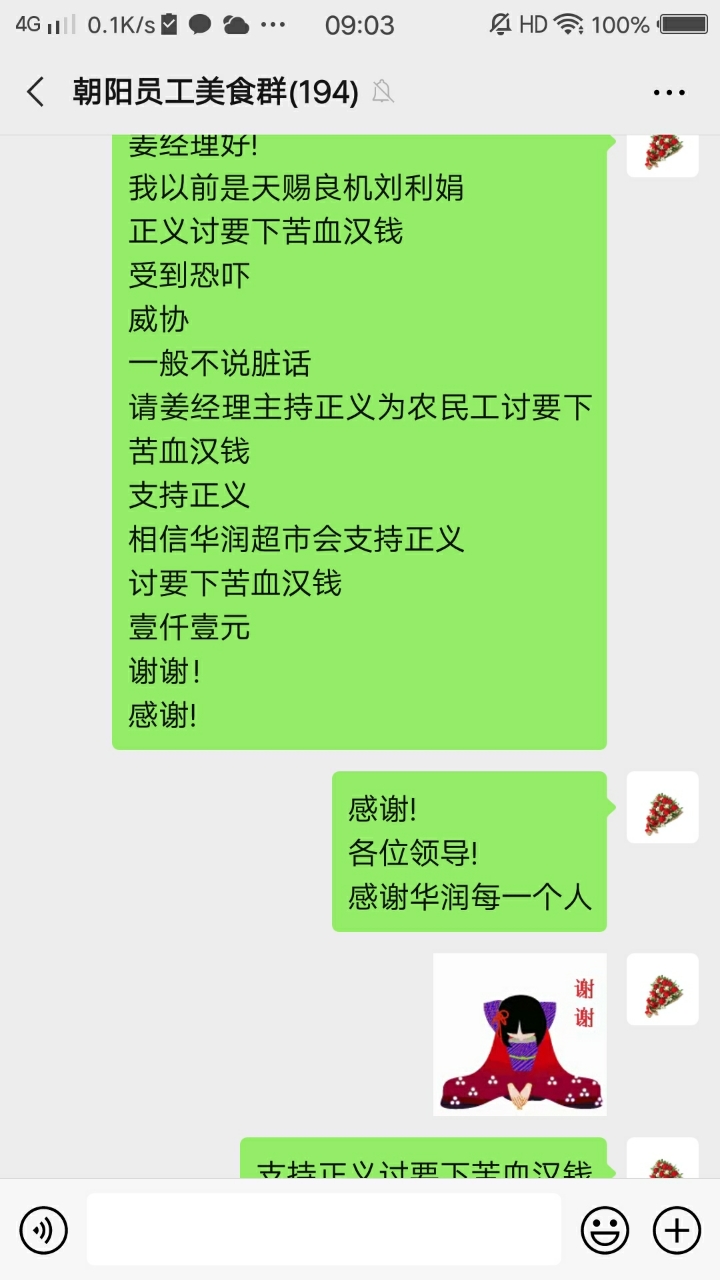Screen dimensions: 720x1280
Task: Open the emoji sticker panel
Action: (x=605, y=1229)
